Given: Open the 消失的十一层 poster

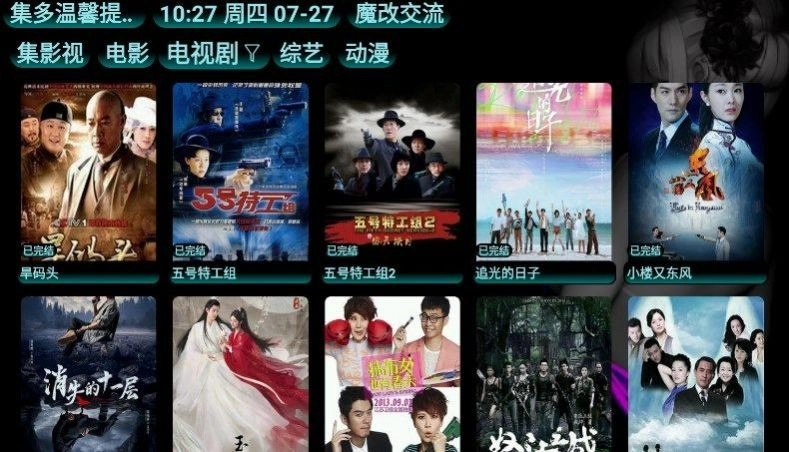Looking at the screenshot, I should [88, 374].
